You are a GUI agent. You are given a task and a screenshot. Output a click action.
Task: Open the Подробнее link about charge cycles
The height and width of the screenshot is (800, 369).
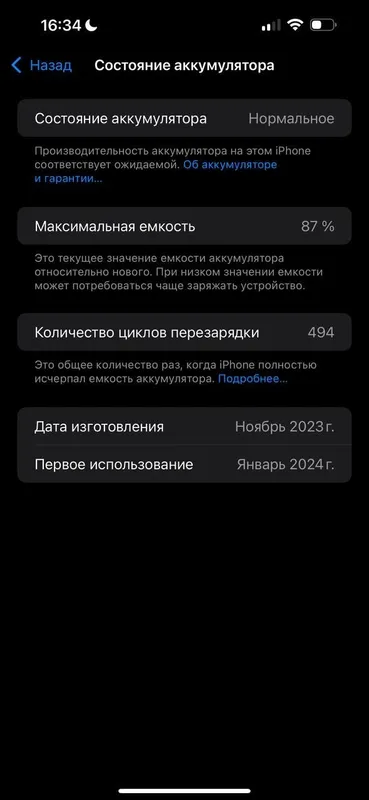tap(253, 379)
